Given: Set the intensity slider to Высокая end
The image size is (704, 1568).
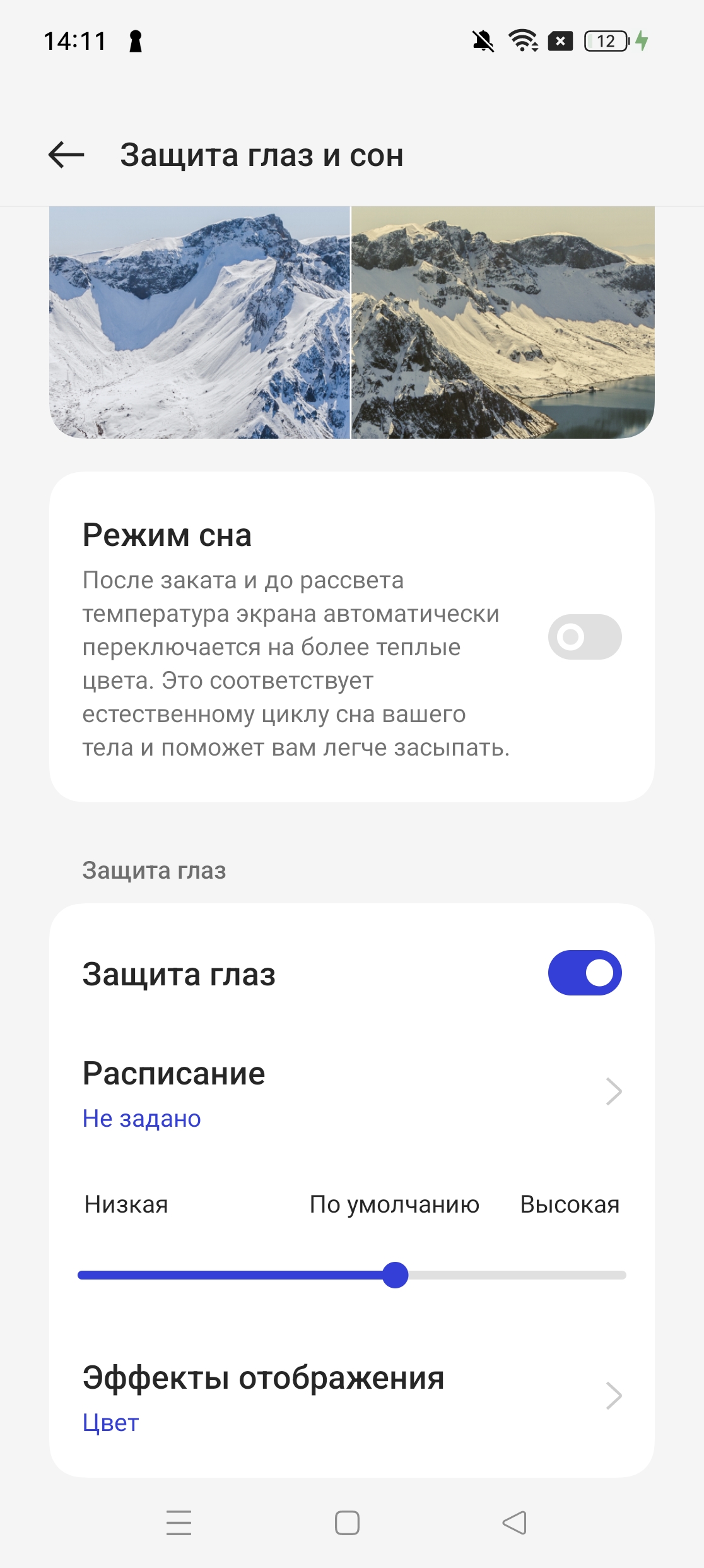Looking at the screenshot, I should tap(622, 1275).
